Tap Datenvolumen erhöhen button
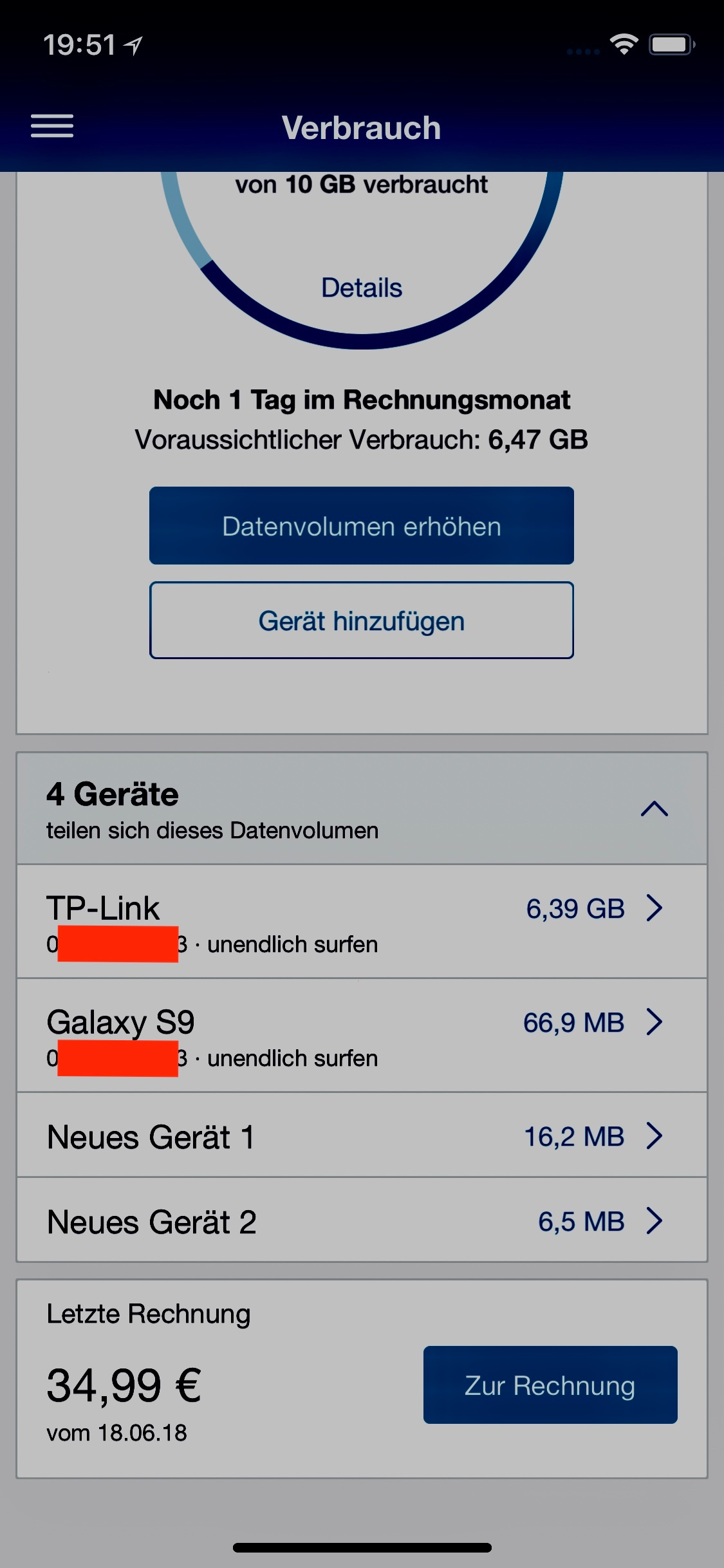Screen dimensions: 724x1568 362,526
